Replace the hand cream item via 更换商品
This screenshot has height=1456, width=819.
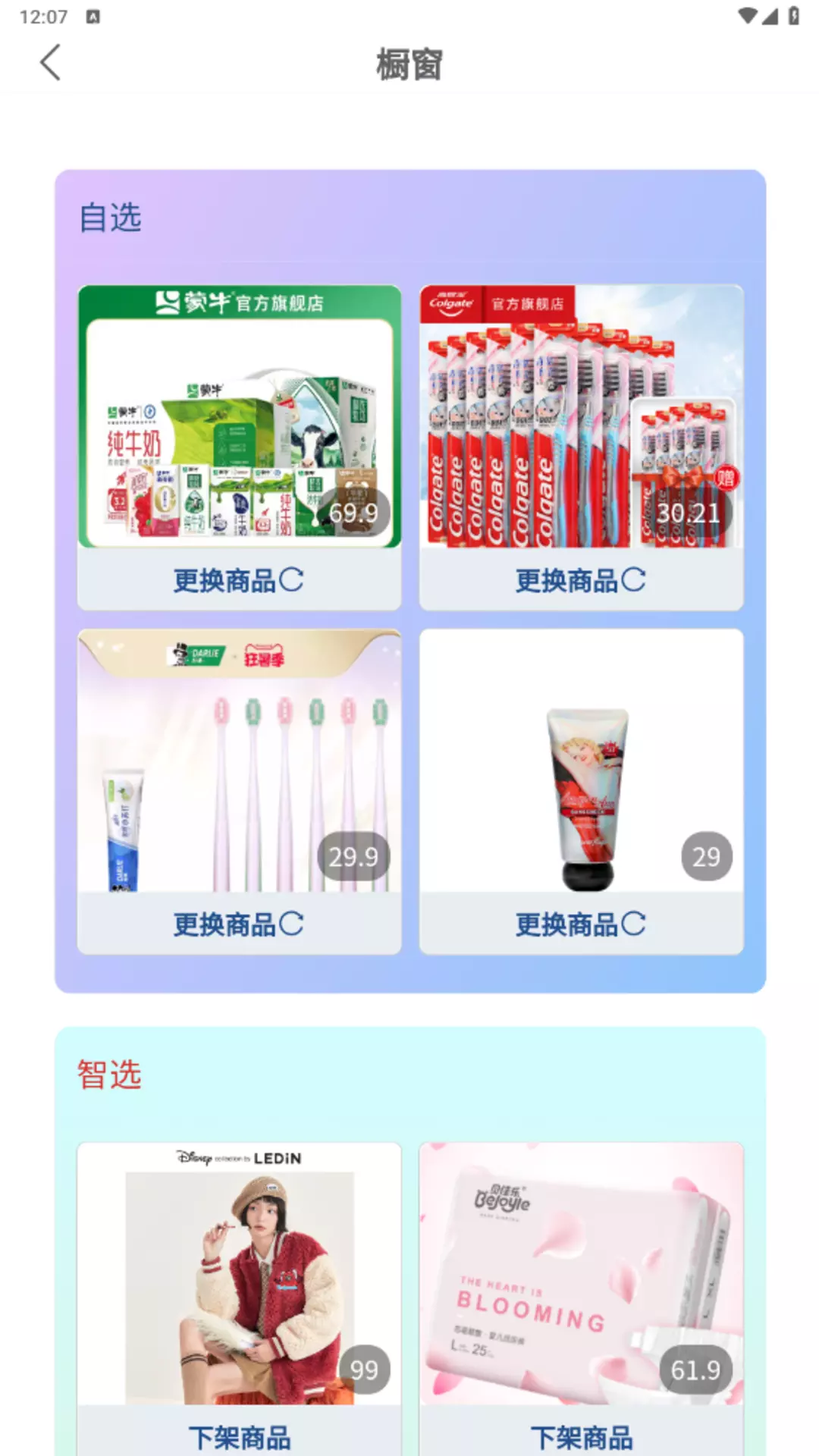[582, 924]
